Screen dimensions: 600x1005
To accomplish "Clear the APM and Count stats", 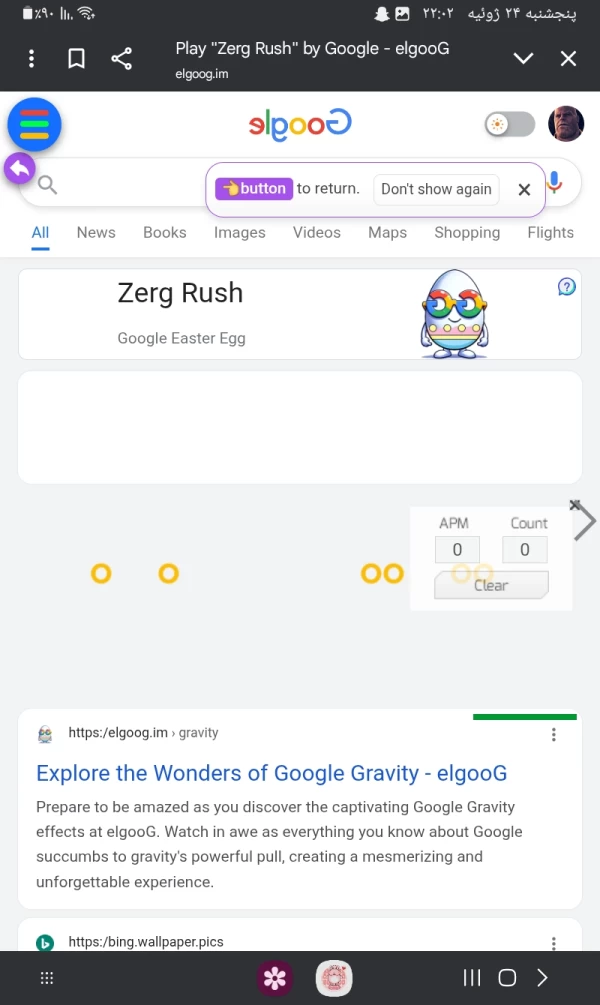I will point(491,585).
